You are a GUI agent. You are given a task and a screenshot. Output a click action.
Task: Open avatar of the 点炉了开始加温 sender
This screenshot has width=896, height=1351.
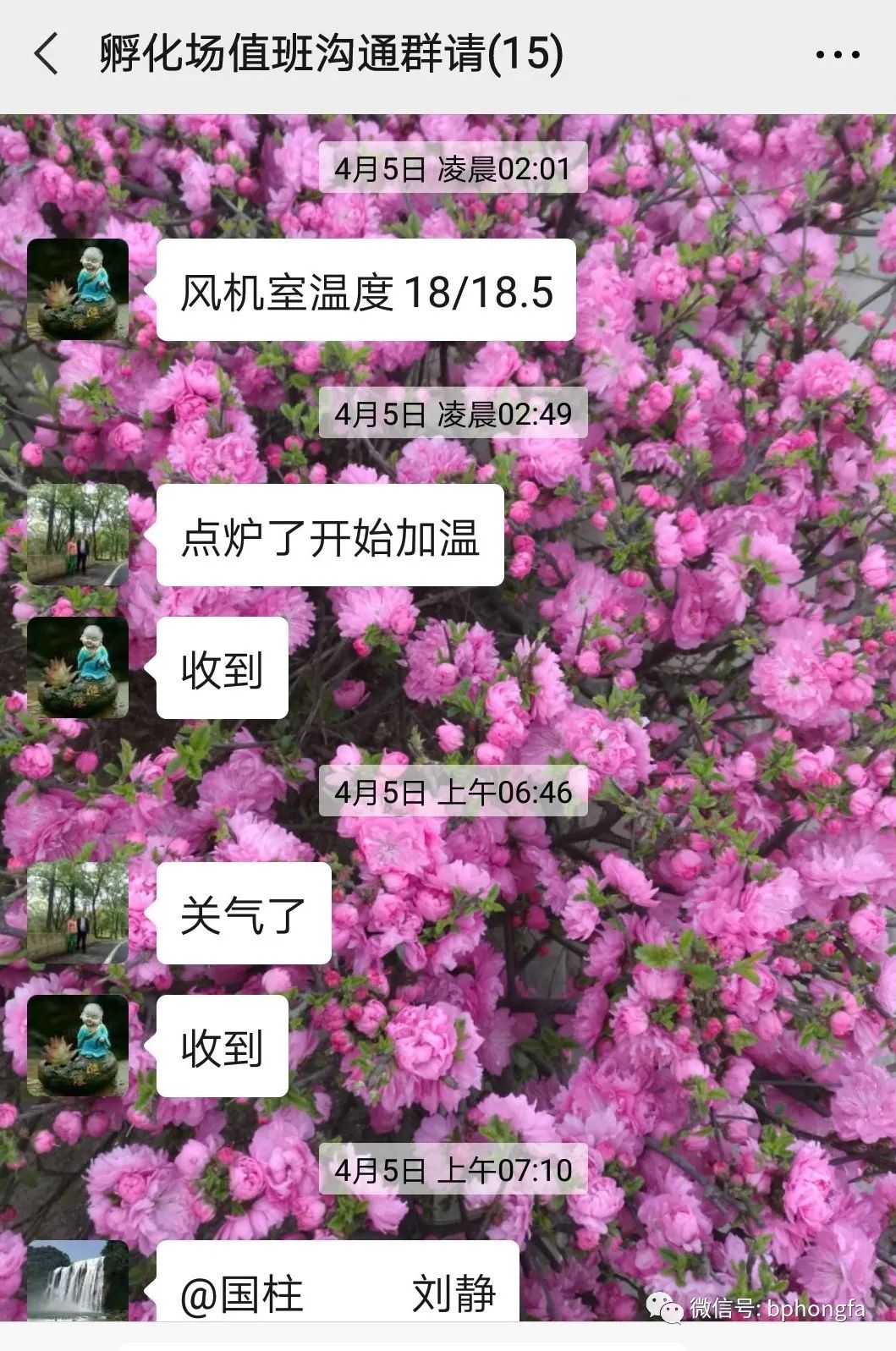point(78,535)
